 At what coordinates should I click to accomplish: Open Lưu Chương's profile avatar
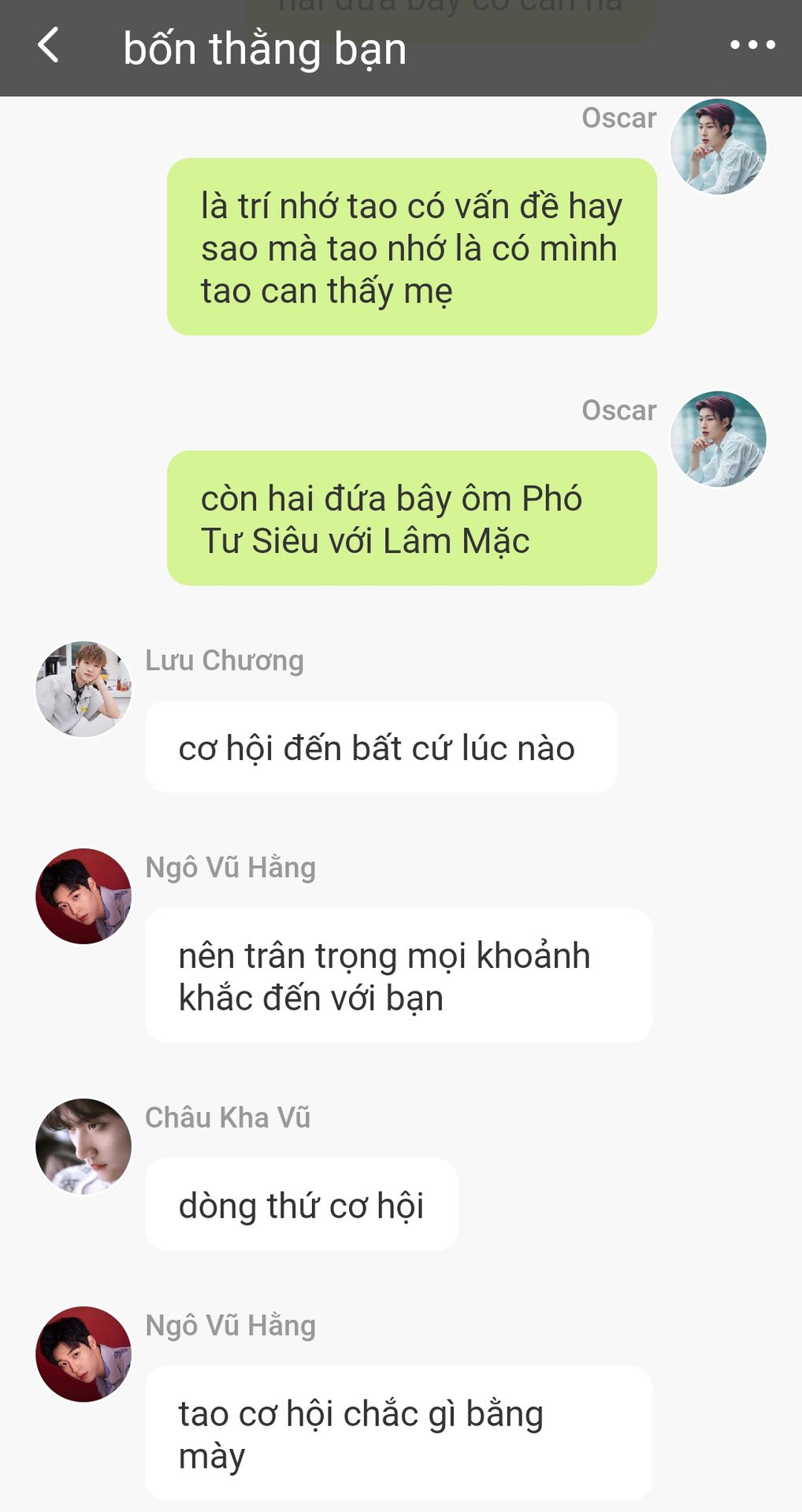(84, 689)
